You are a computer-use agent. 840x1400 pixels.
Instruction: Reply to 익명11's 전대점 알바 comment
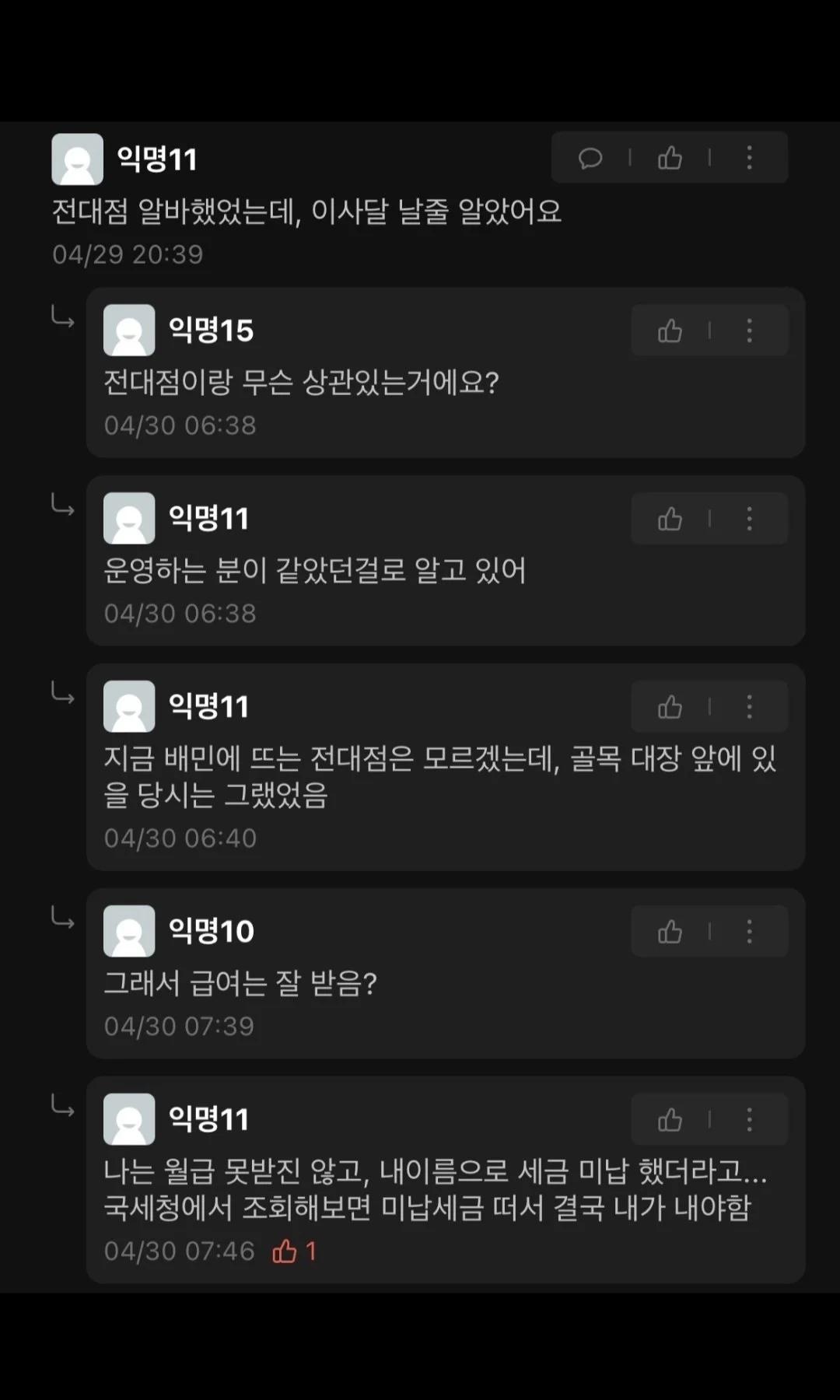tap(590, 158)
